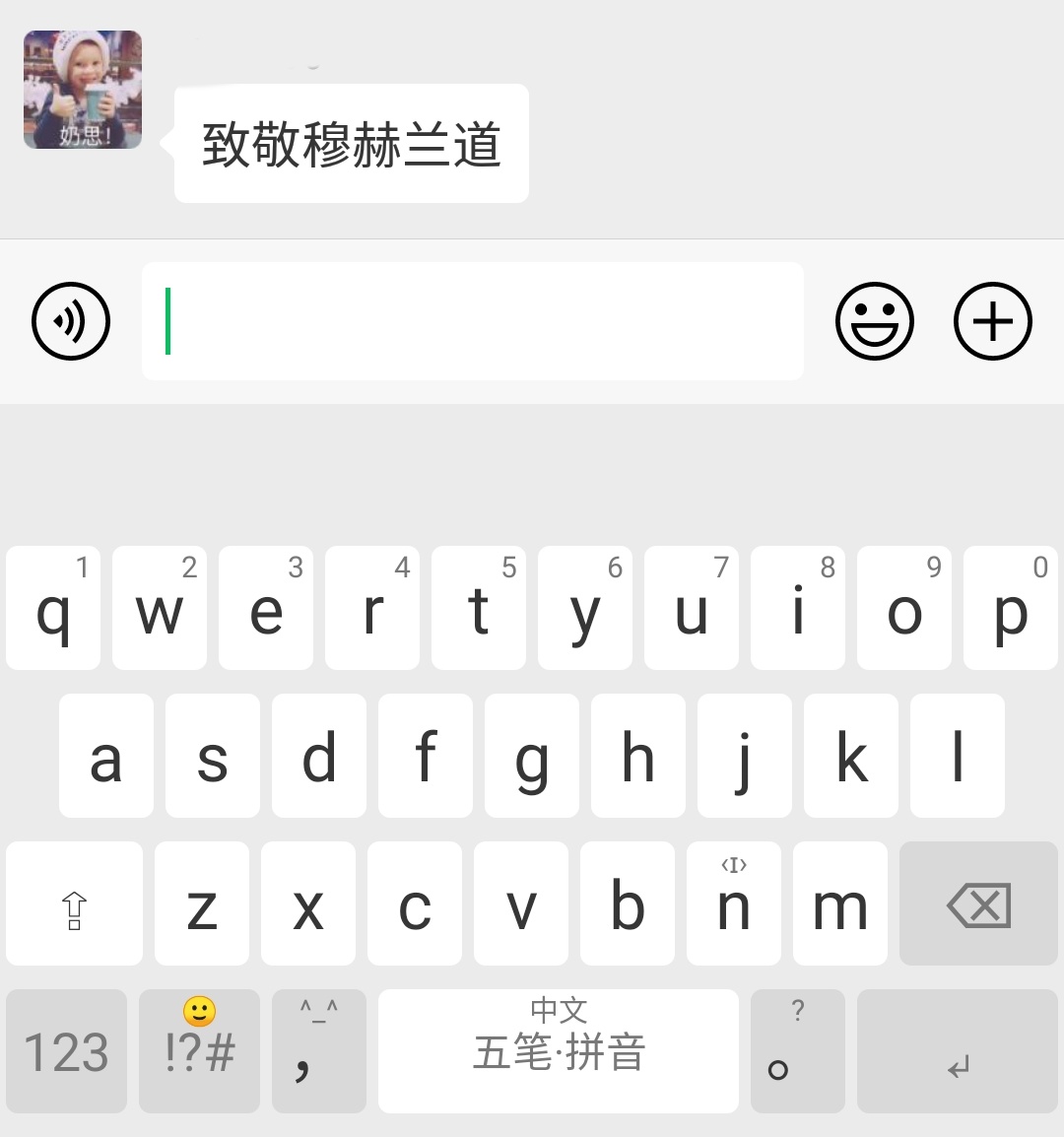Open the !?# symbols keyboard

(199, 1051)
